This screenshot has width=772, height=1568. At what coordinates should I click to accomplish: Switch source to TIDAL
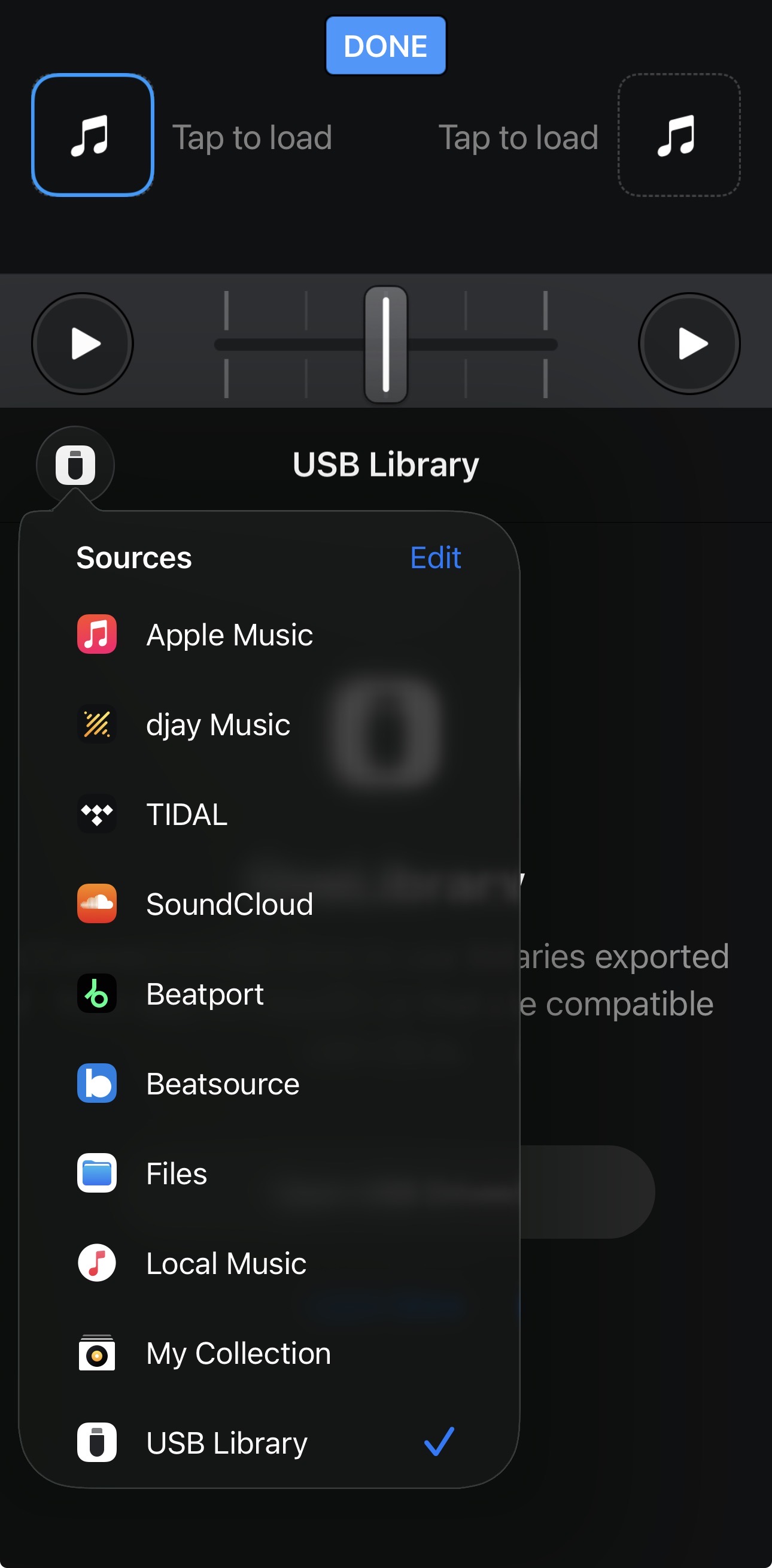coord(187,814)
